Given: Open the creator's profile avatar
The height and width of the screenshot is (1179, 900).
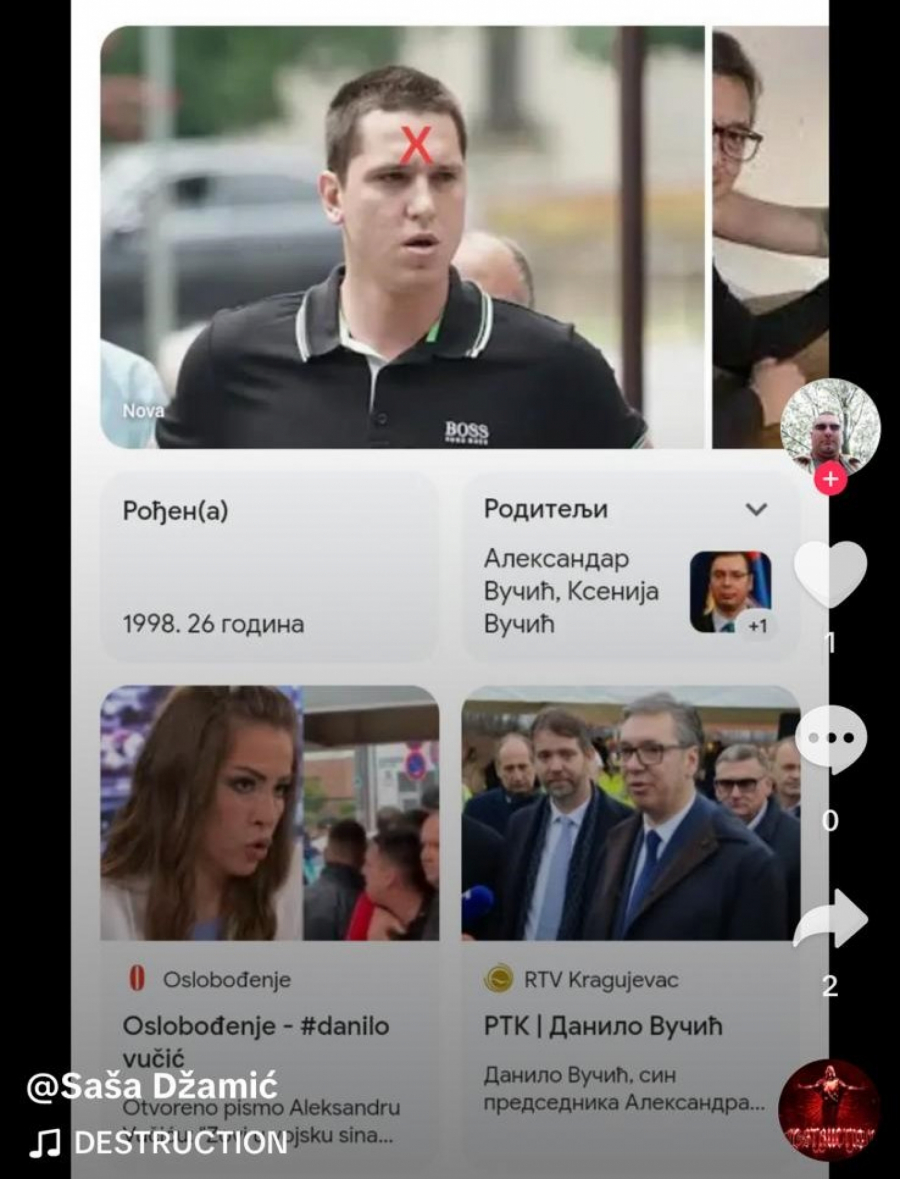Looking at the screenshot, I should coord(829,424).
